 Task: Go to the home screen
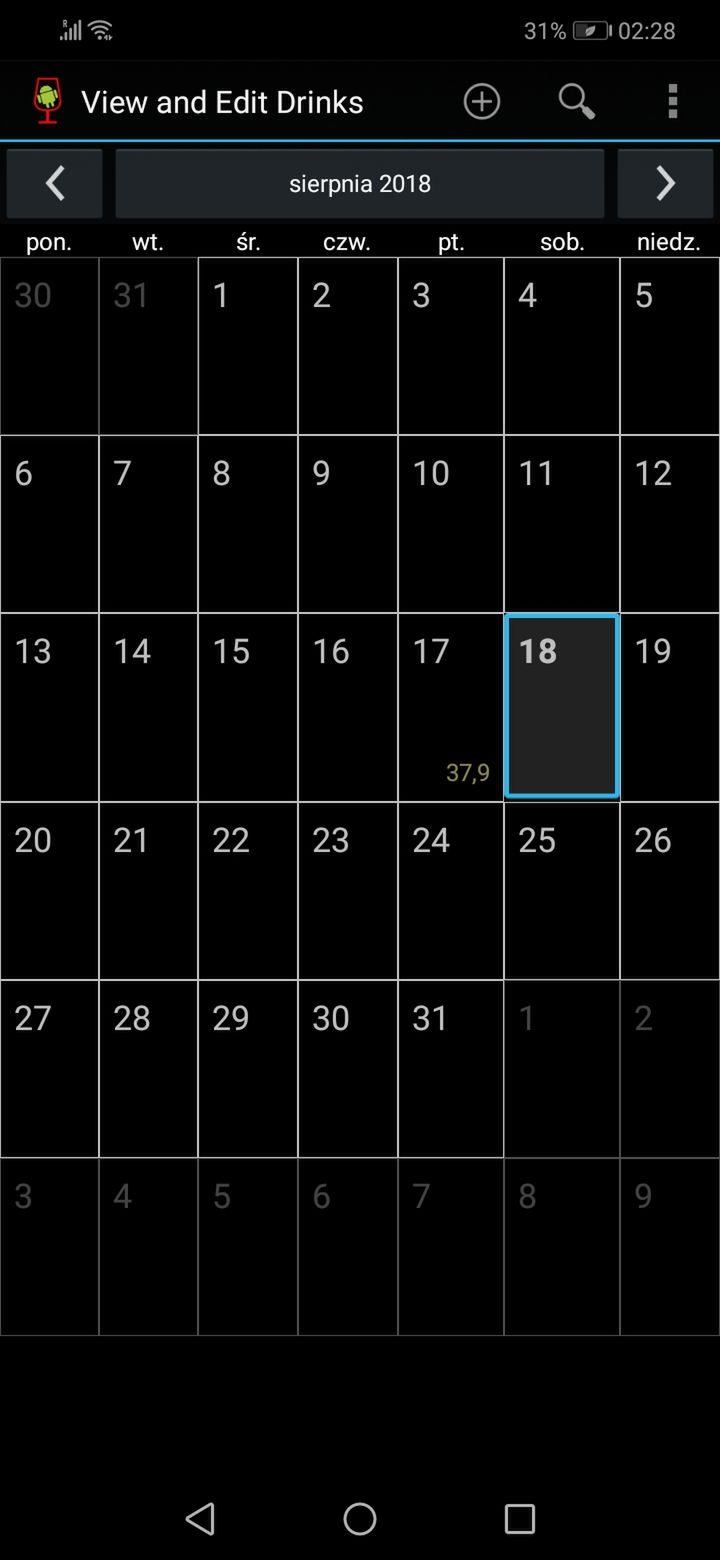click(360, 1518)
